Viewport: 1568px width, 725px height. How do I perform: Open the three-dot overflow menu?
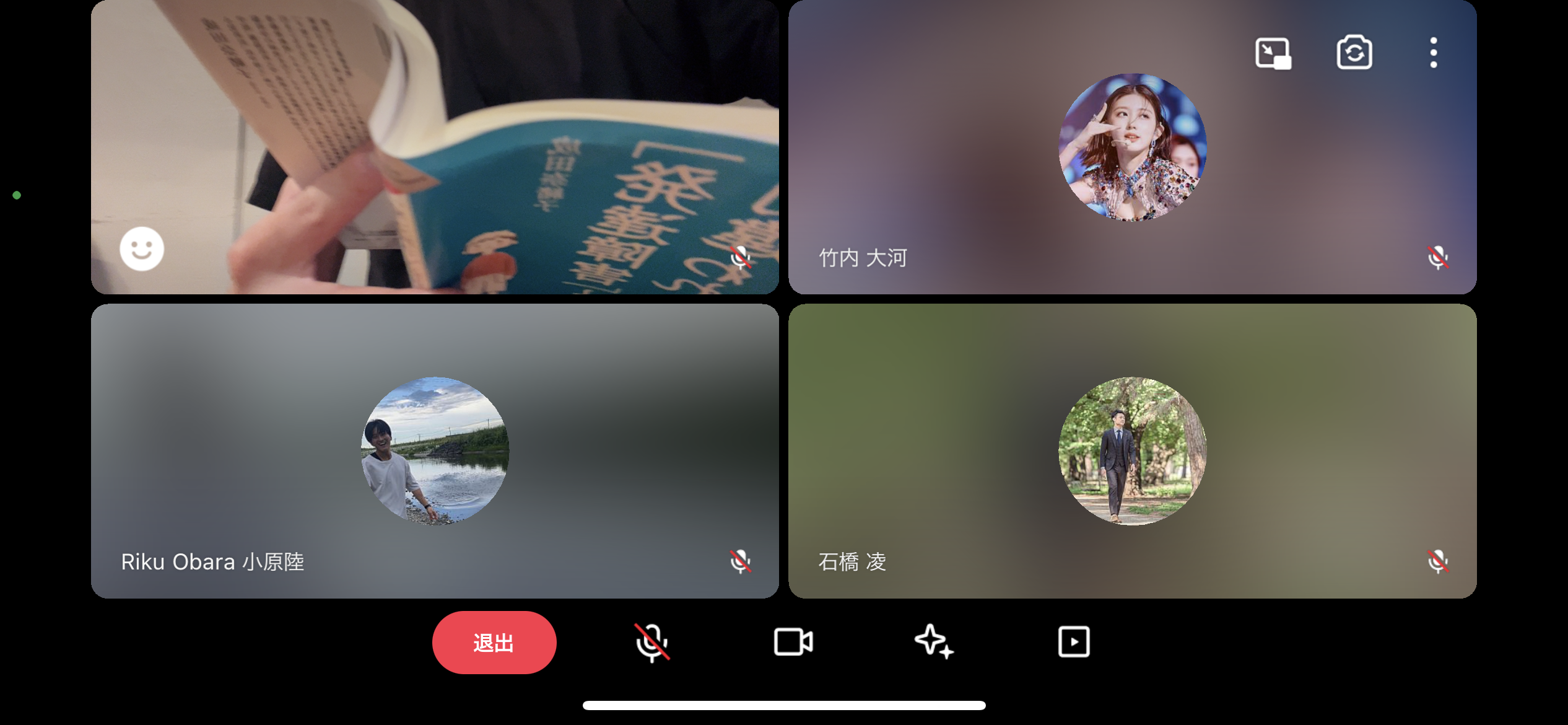click(x=1434, y=53)
